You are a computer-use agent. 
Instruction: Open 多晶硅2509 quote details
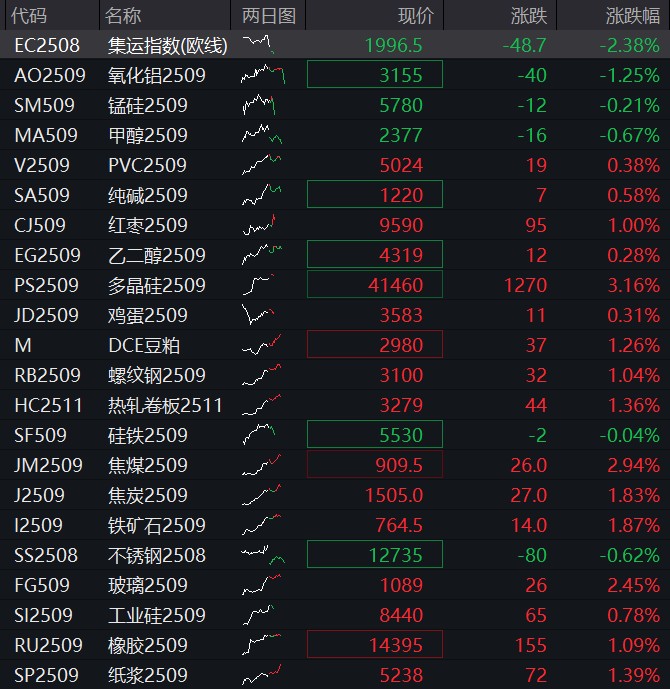coord(335,285)
